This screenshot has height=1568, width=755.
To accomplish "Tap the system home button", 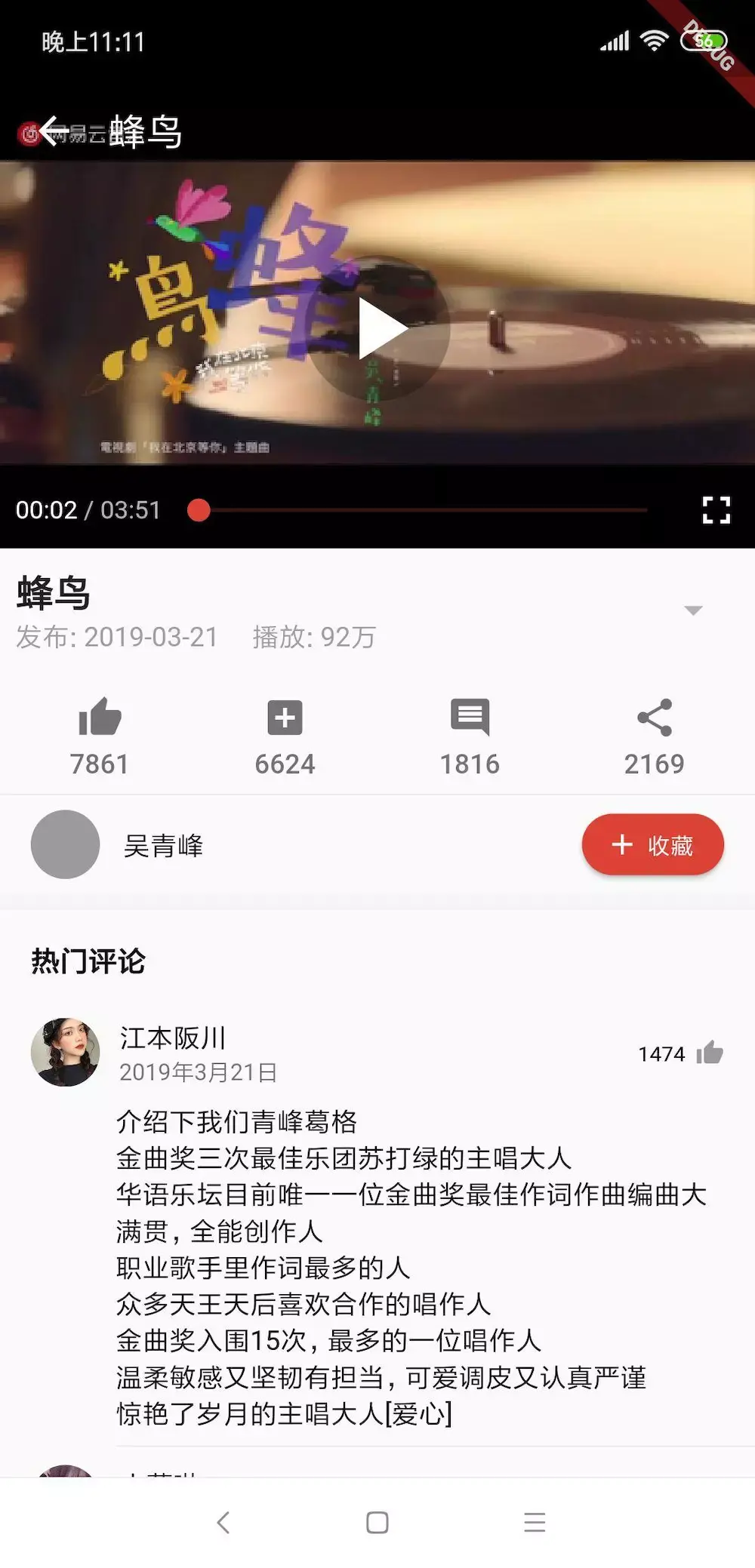I will pyautogui.click(x=377, y=1522).
